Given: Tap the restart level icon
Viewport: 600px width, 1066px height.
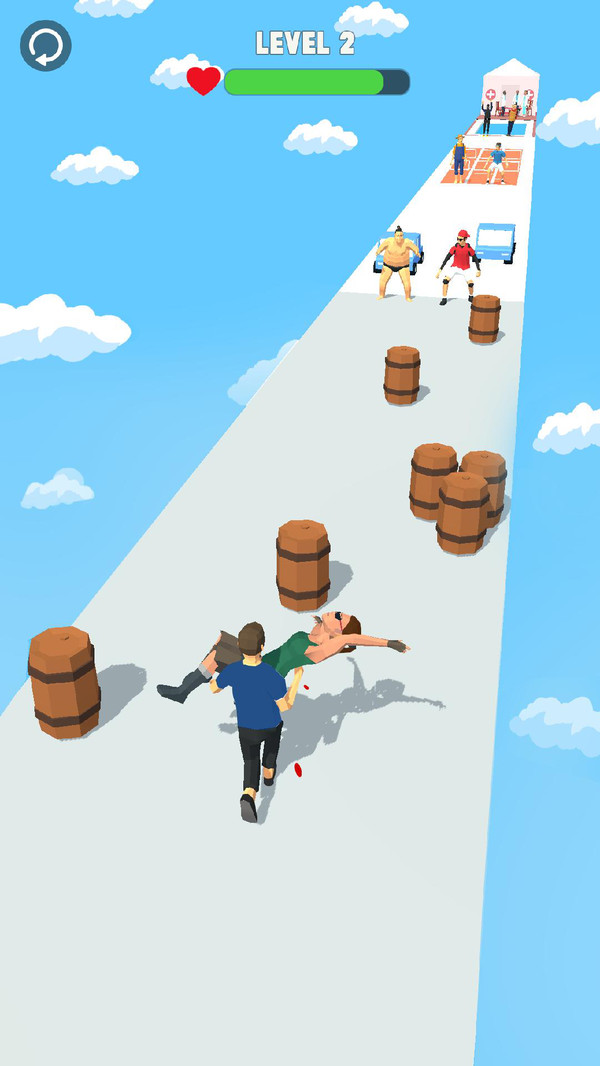Looking at the screenshot, I should coord(46,46).
